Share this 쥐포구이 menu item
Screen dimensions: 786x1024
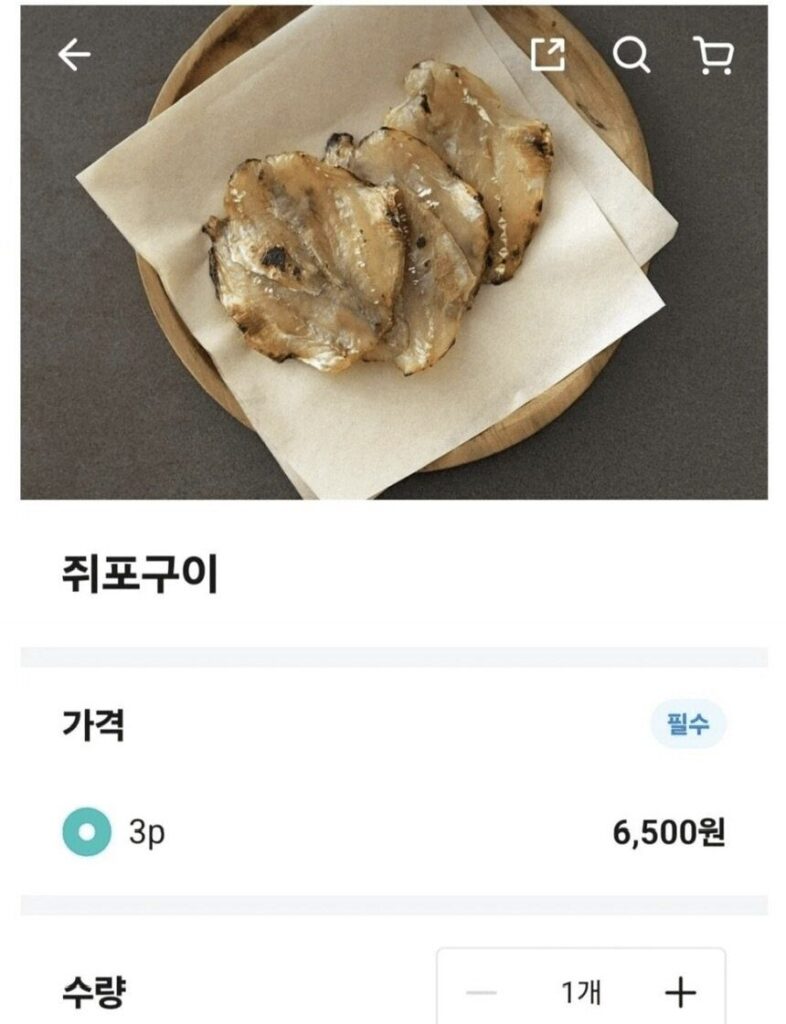[547, 55]
